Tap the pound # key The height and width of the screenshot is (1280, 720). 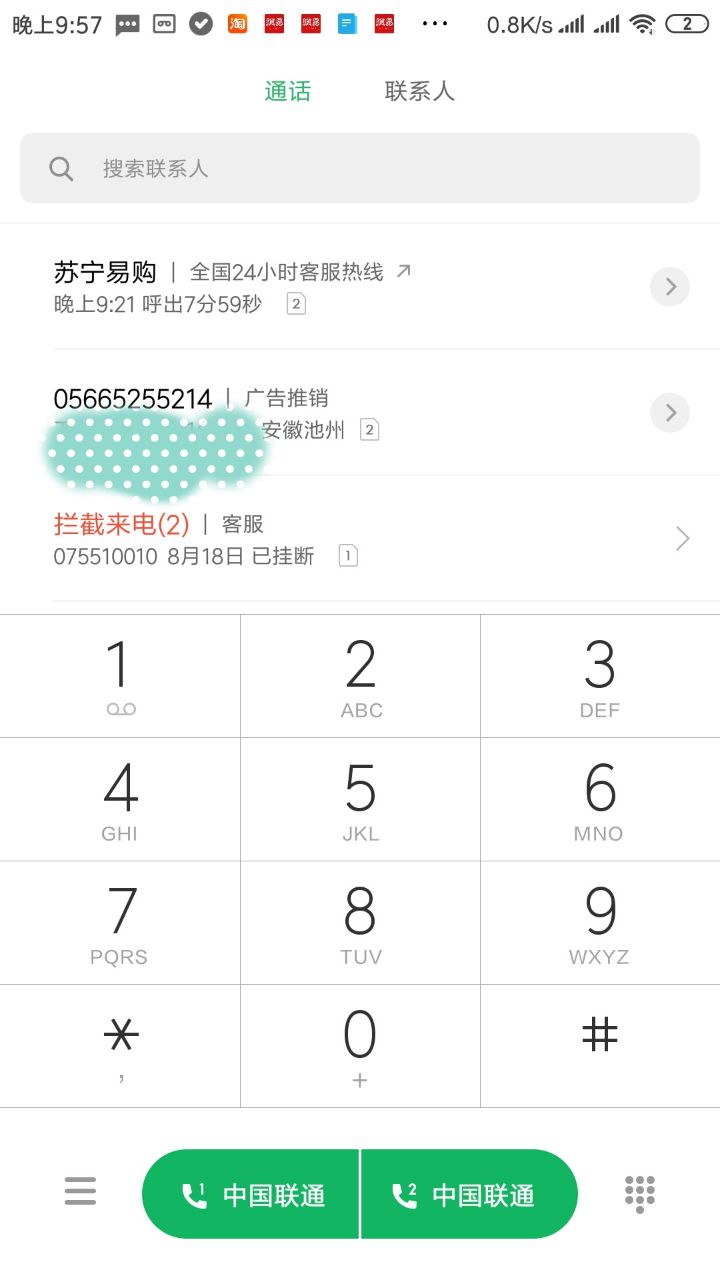click(600, 1046)
